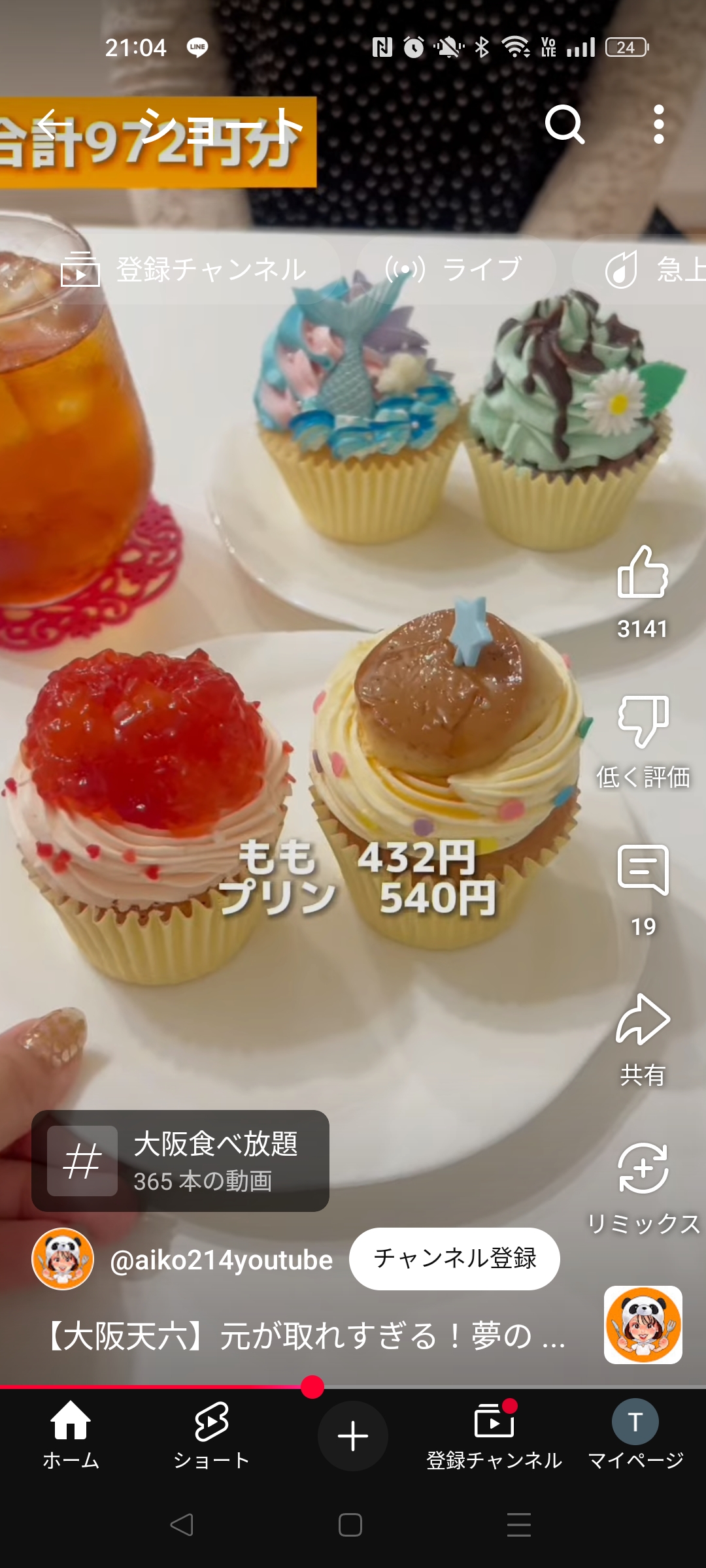This screenshot has width=706, height=1568.
Task: Open the 大阪食べ放題 hashtag card
Action: coord(180,1161)
